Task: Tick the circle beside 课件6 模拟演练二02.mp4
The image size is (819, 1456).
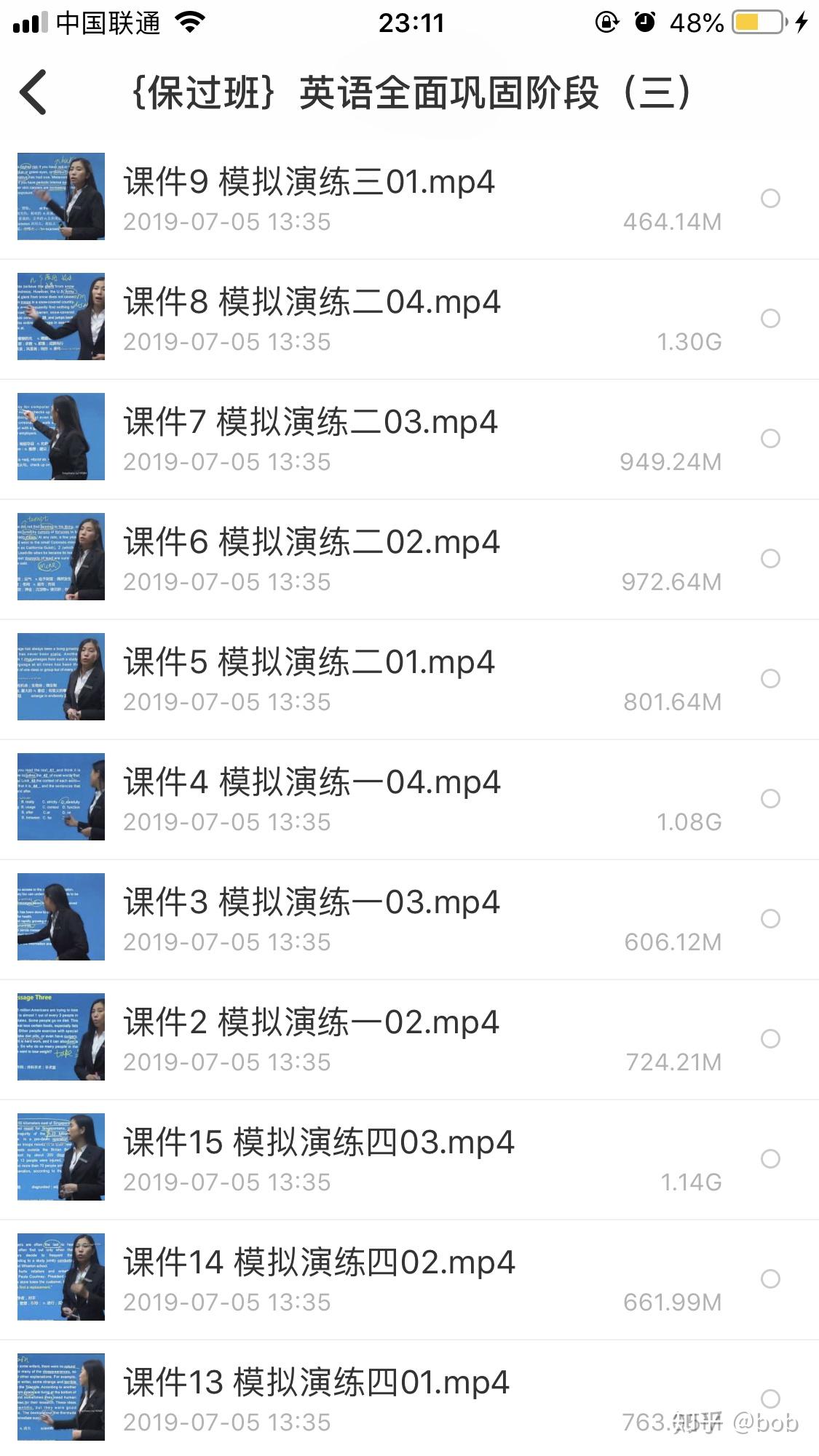Action: click(770, 559)
